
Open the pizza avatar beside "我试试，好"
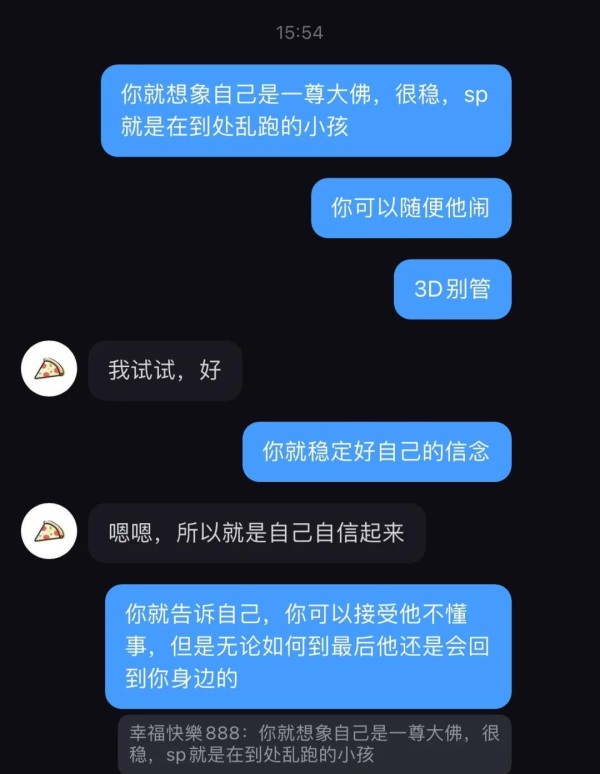[x=49, y=370]
